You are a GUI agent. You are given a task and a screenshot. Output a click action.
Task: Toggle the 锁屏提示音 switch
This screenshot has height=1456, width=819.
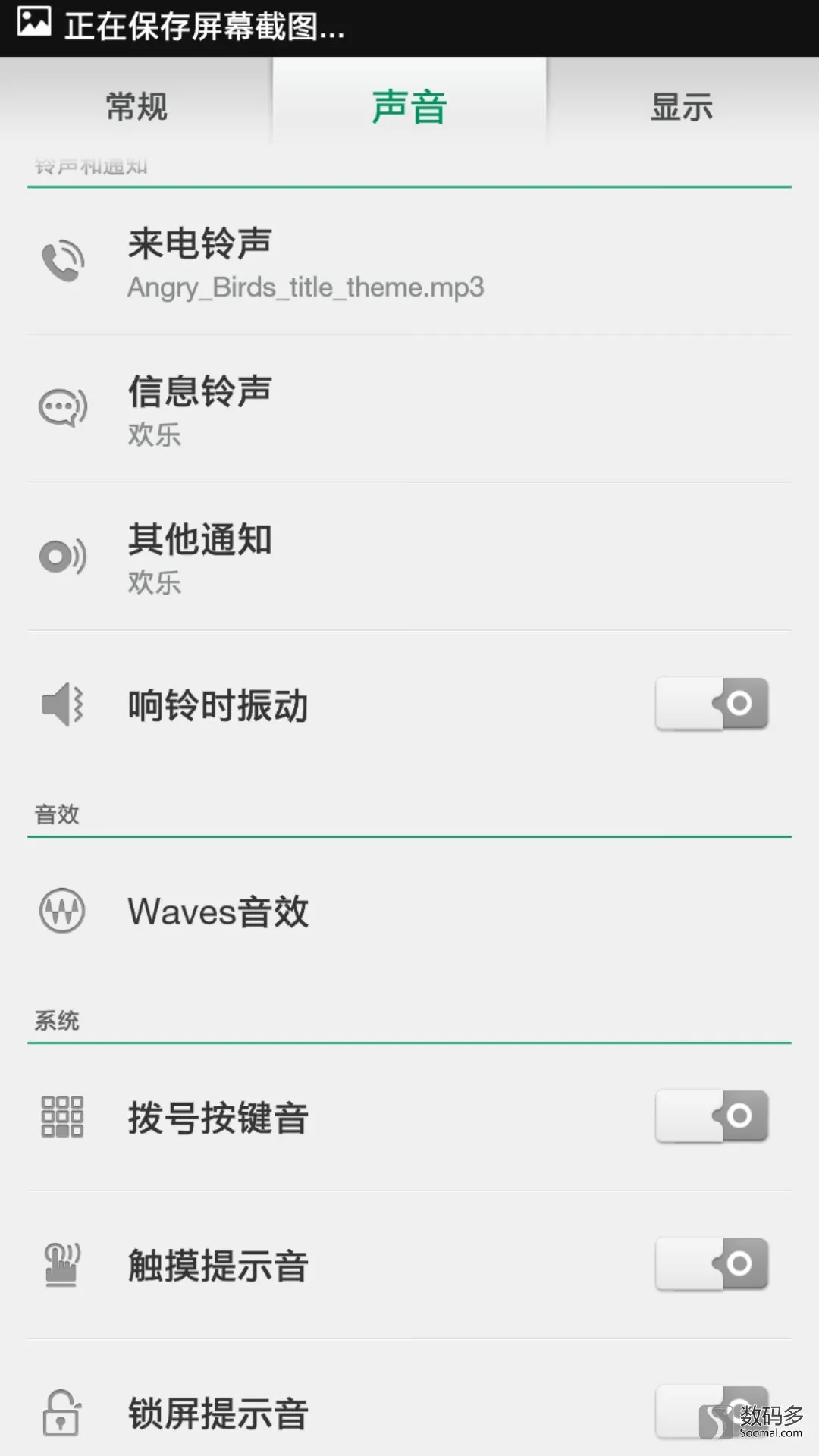coord(712,1412)
